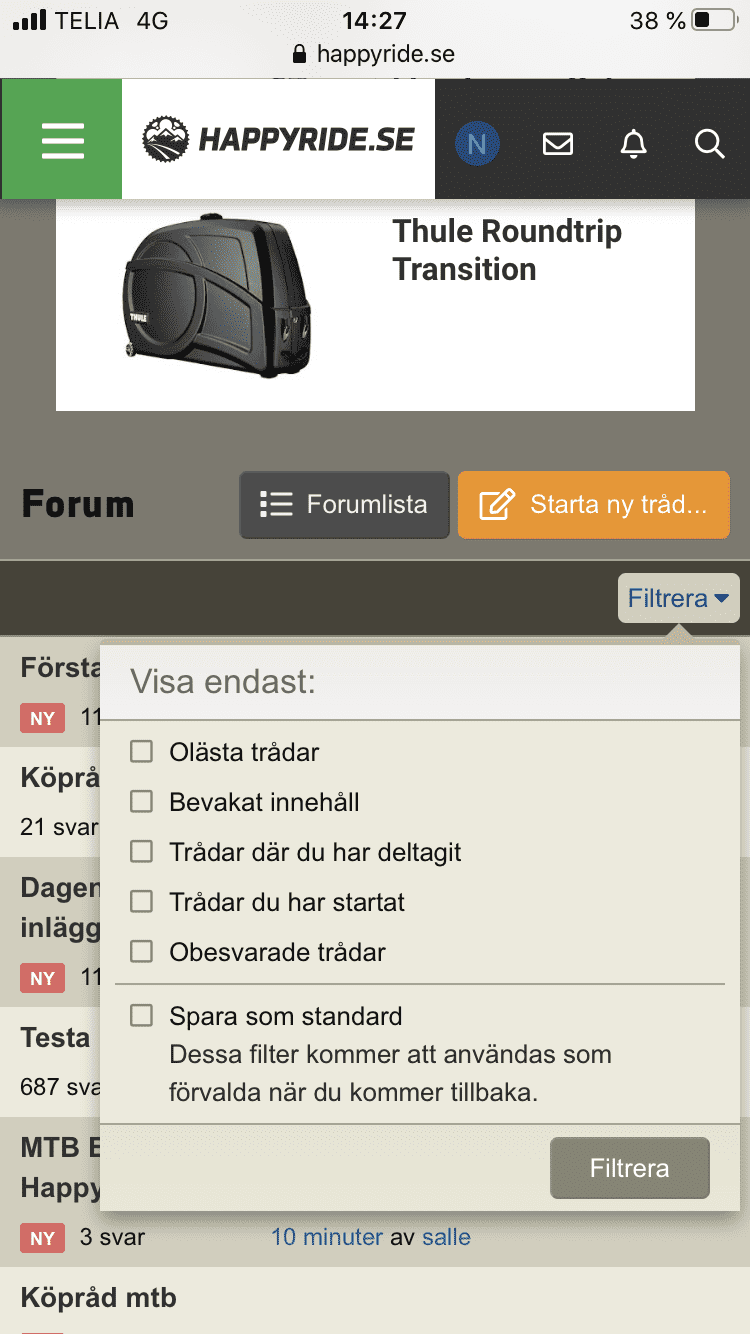Check the Obesvarade trådar filter
Viewport: 750px width, 1334px height.
click(x=142, y=951)
